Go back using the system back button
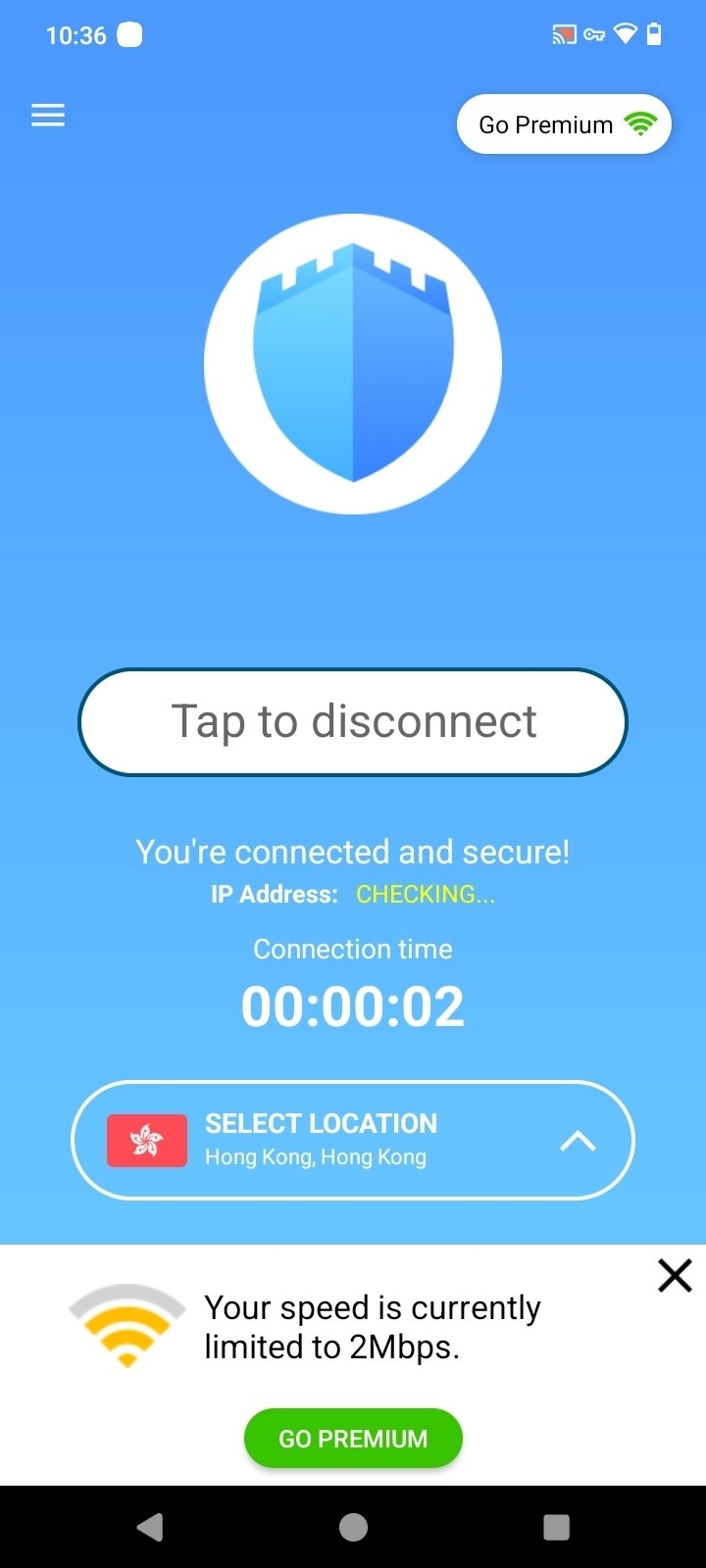 pyautogui.click(x=150, y=1526)
